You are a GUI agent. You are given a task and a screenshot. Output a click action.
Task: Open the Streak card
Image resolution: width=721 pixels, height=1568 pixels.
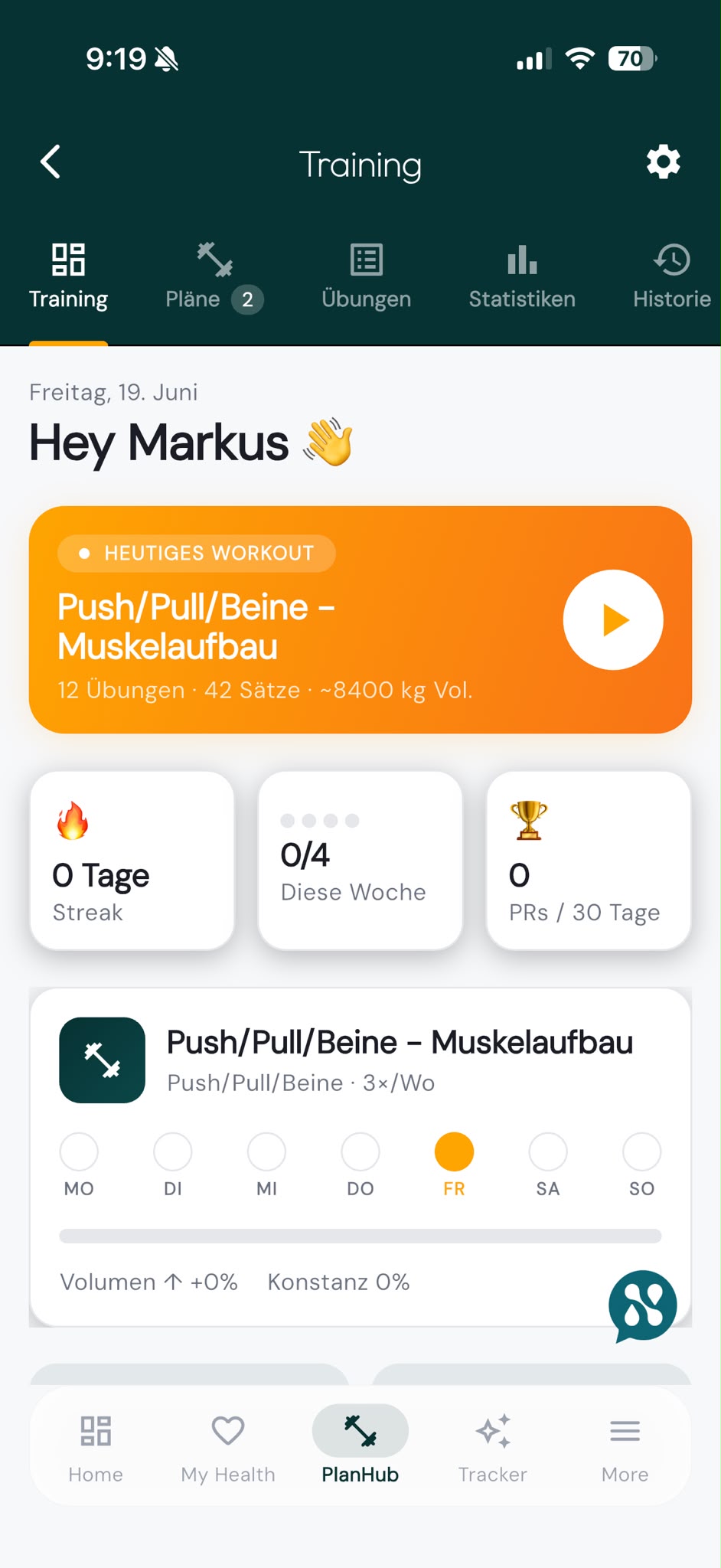(x=132, y=861)
